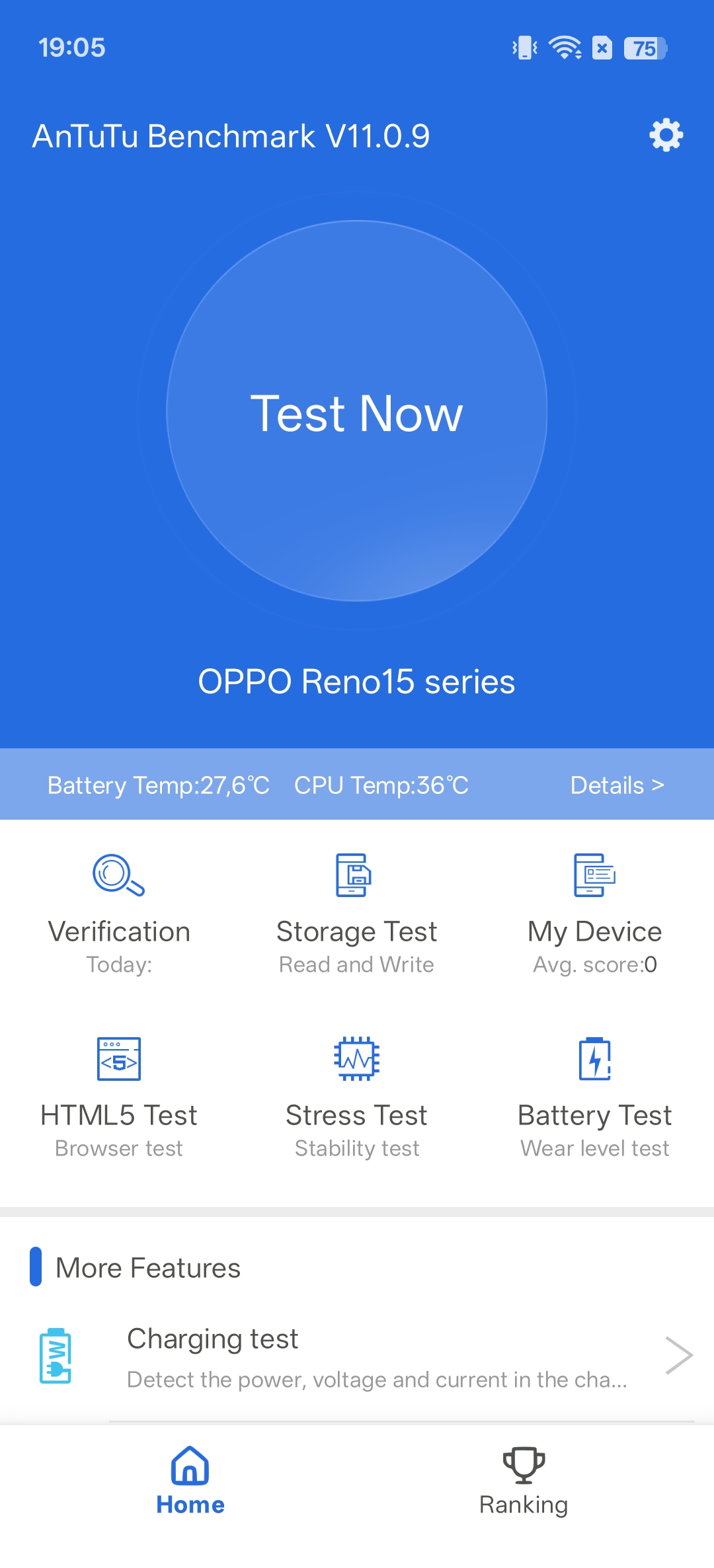
Task: Open the settings gear icon
Action: (x=666, y=136)
